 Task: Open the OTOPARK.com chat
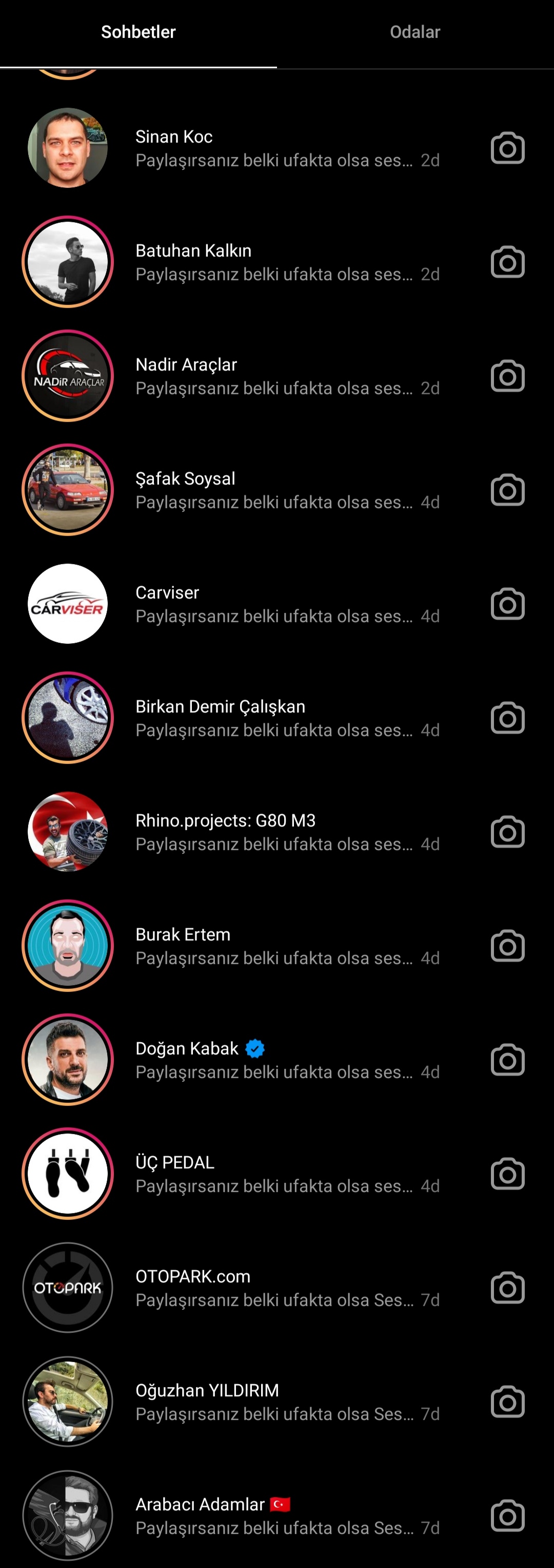[x=273, y=1288]
